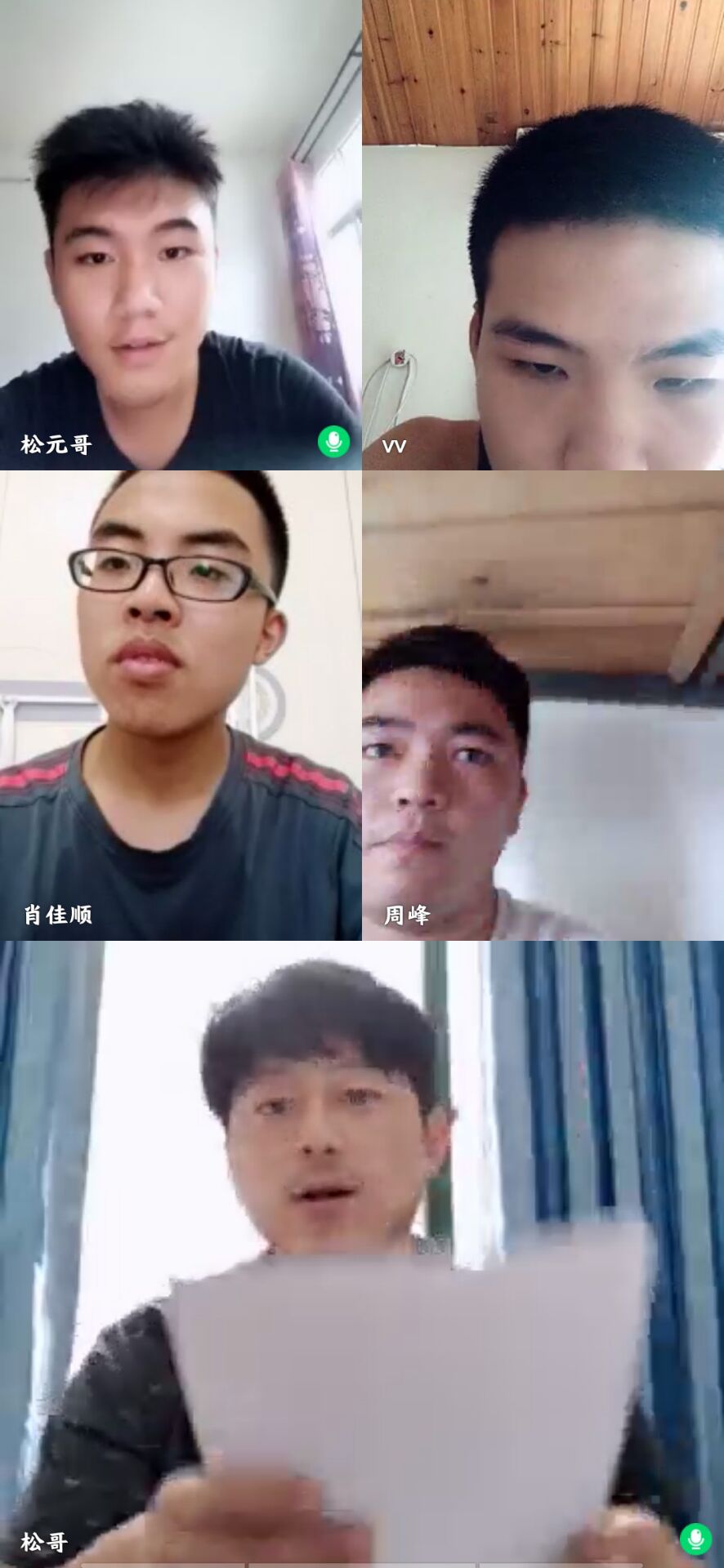The image size is (724, 1568).
Task: Select 肖佳顺's video feed
Action: (x=180, y=705)
